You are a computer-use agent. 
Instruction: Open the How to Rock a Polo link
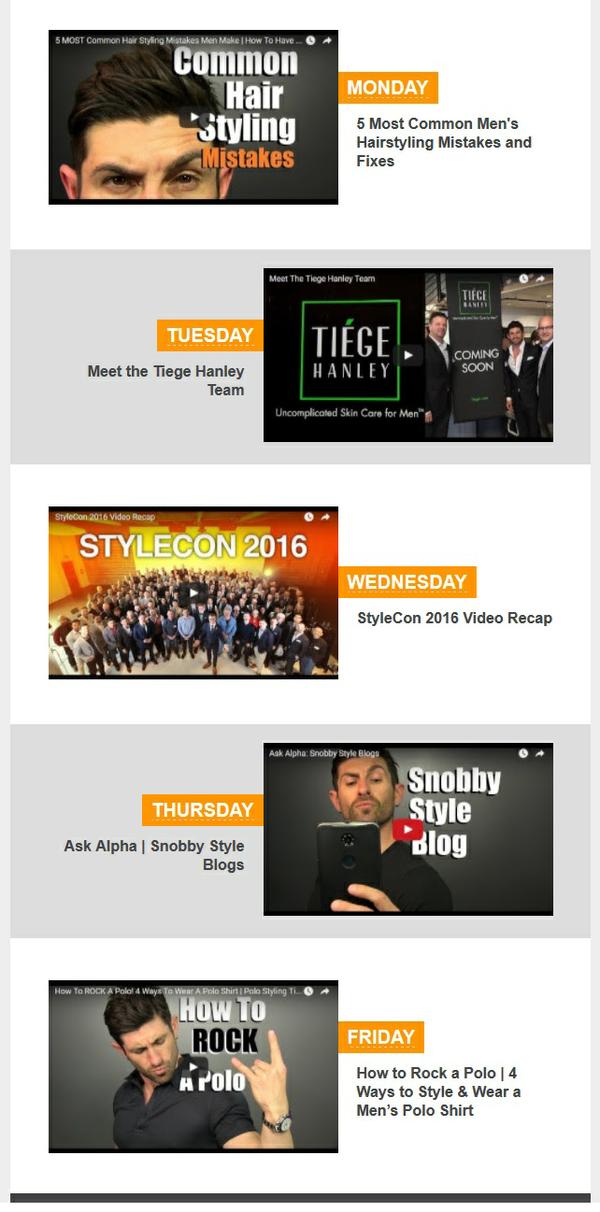[438, 1091]
